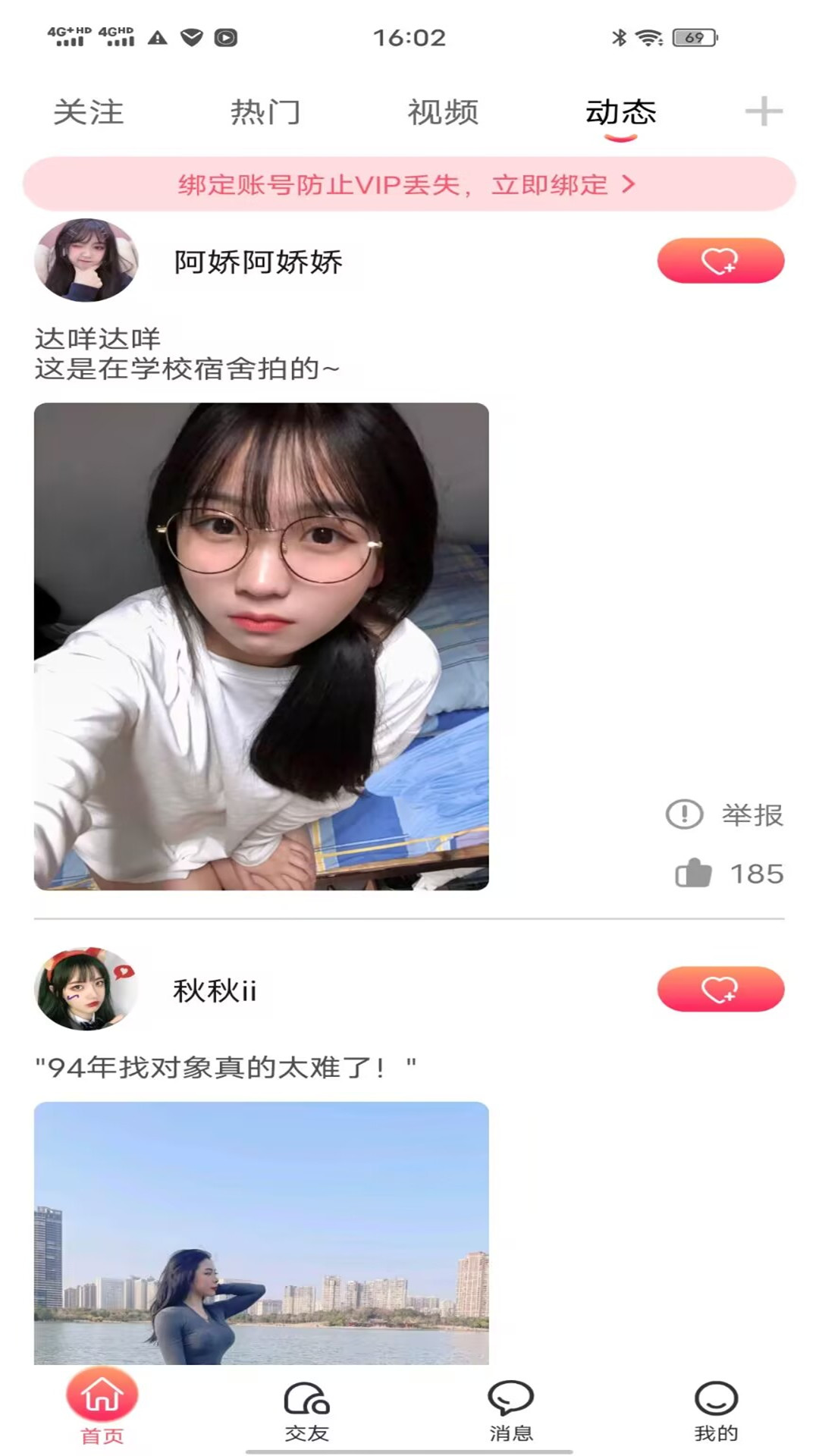The height and width of the screenshot is (1456, 819).
Task: Follow 秋秋ii with the heart button
Action: coord(720,989)
